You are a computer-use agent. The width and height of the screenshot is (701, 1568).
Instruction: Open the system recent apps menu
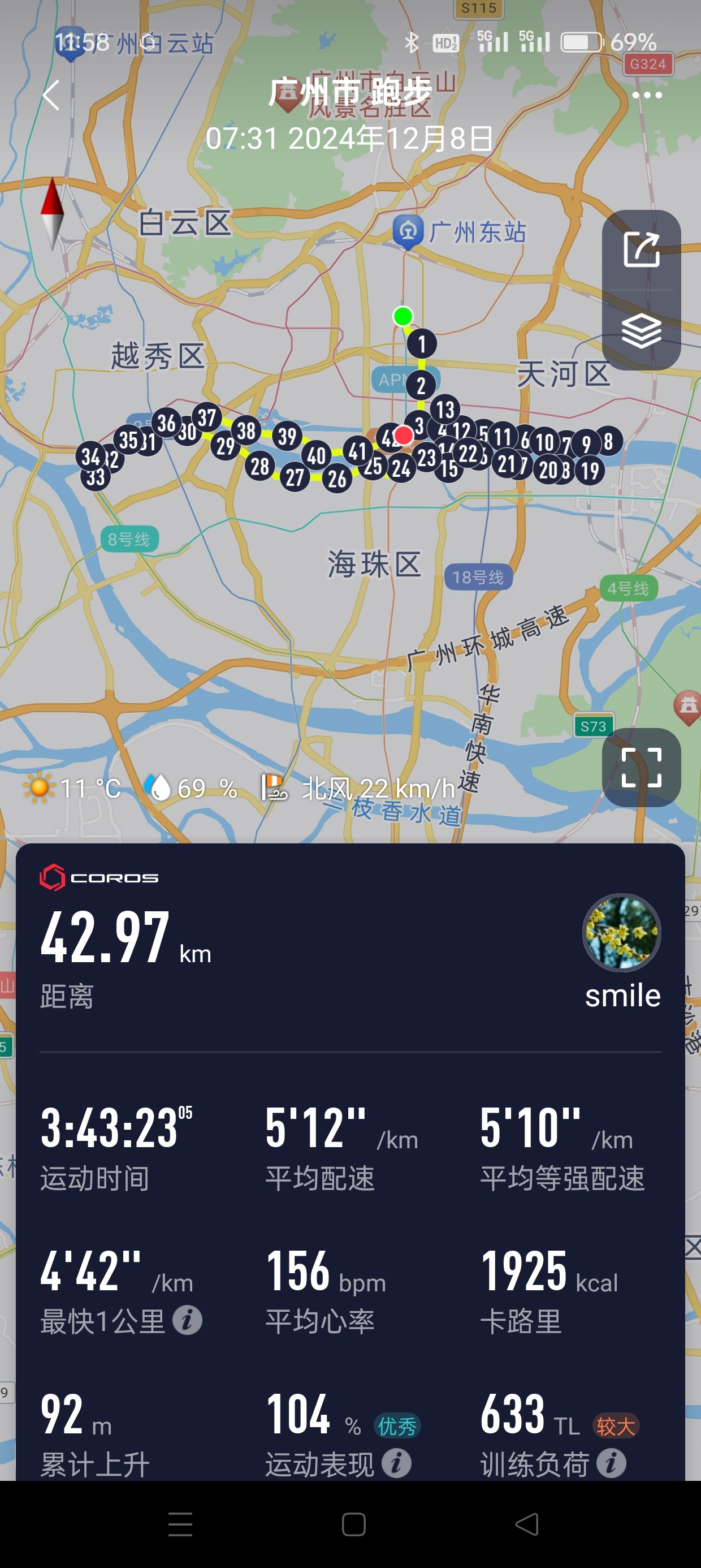point(181,1524)
